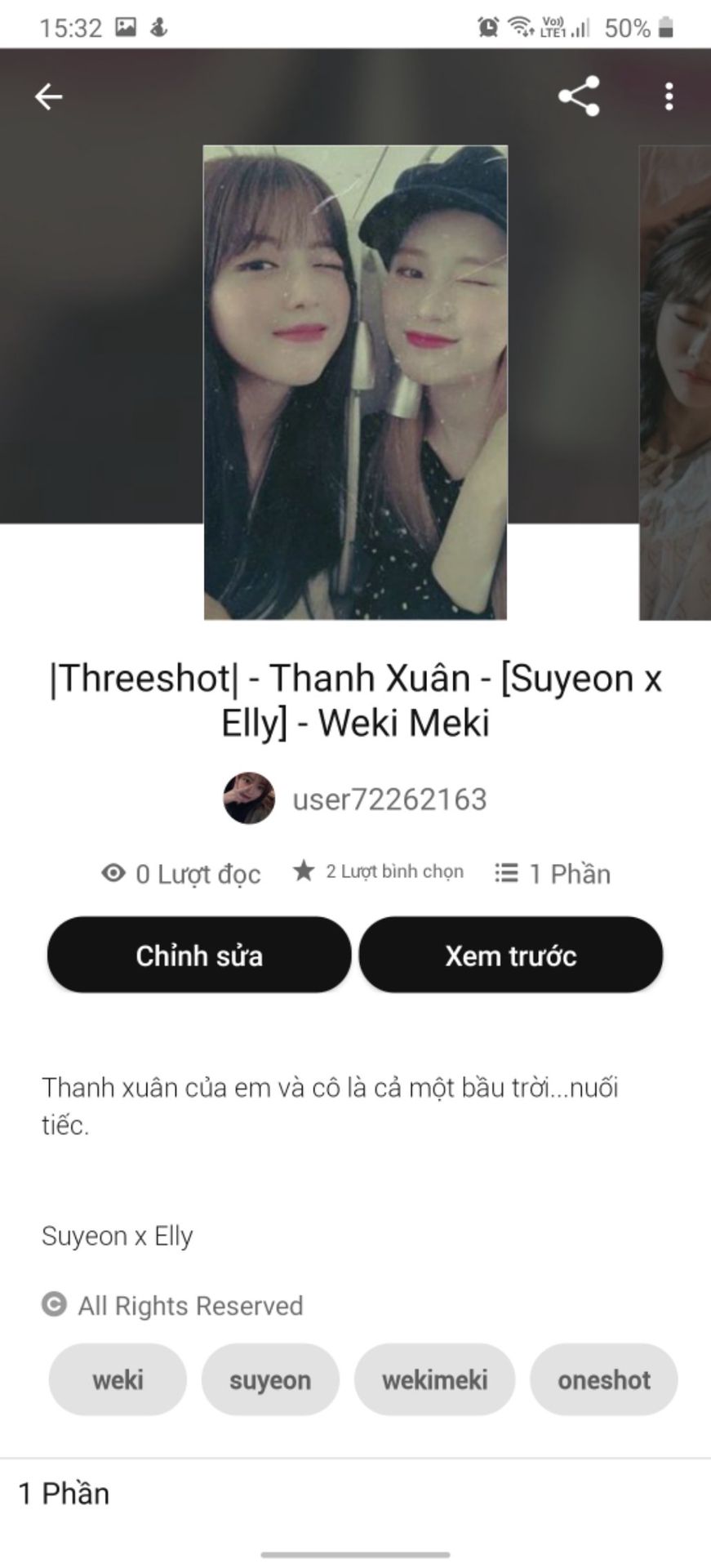Preview story with Xem trước
711x1568 pixels.
(x=511, y=955)
